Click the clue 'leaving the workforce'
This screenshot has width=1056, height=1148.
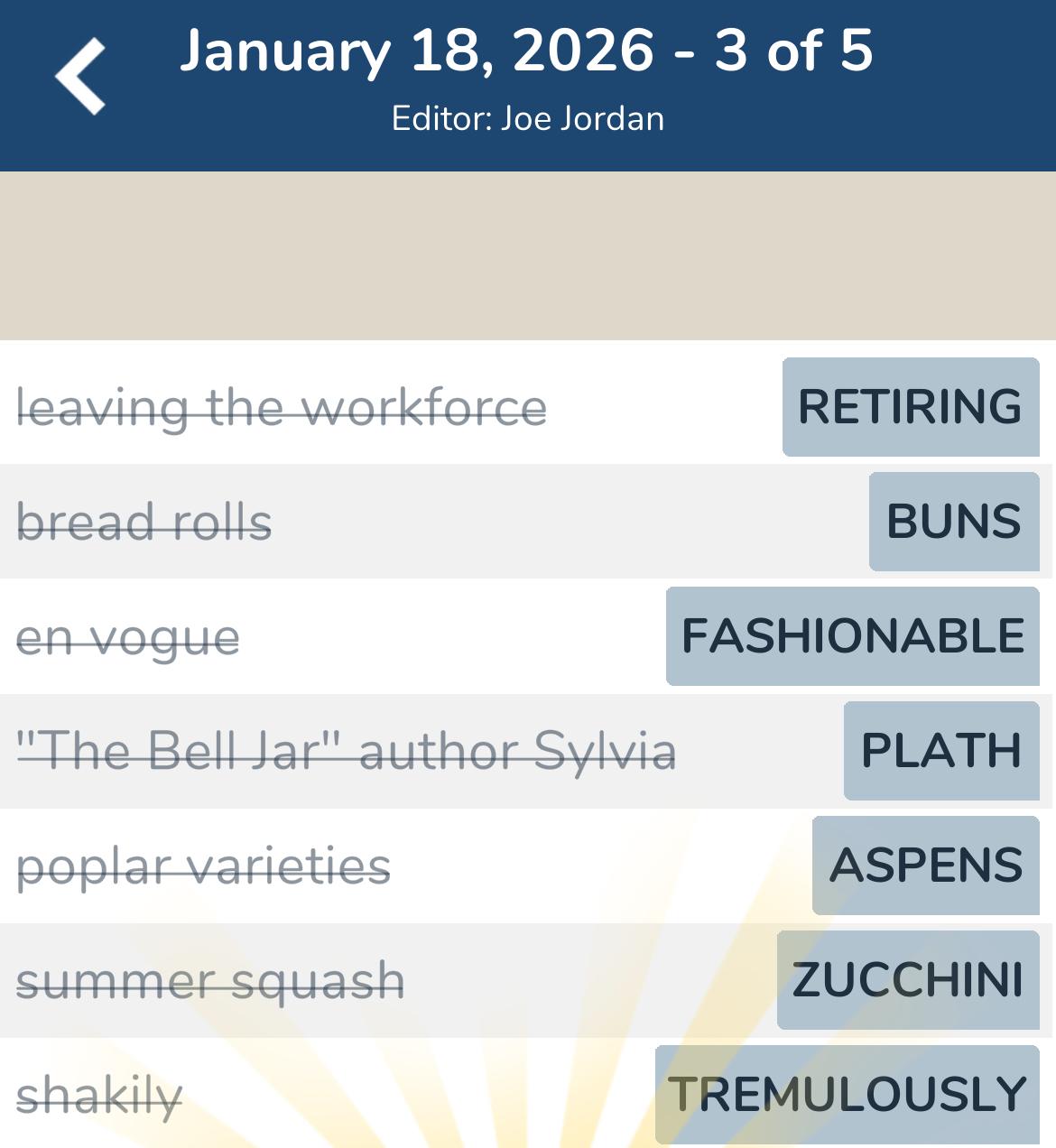point(283,407)
